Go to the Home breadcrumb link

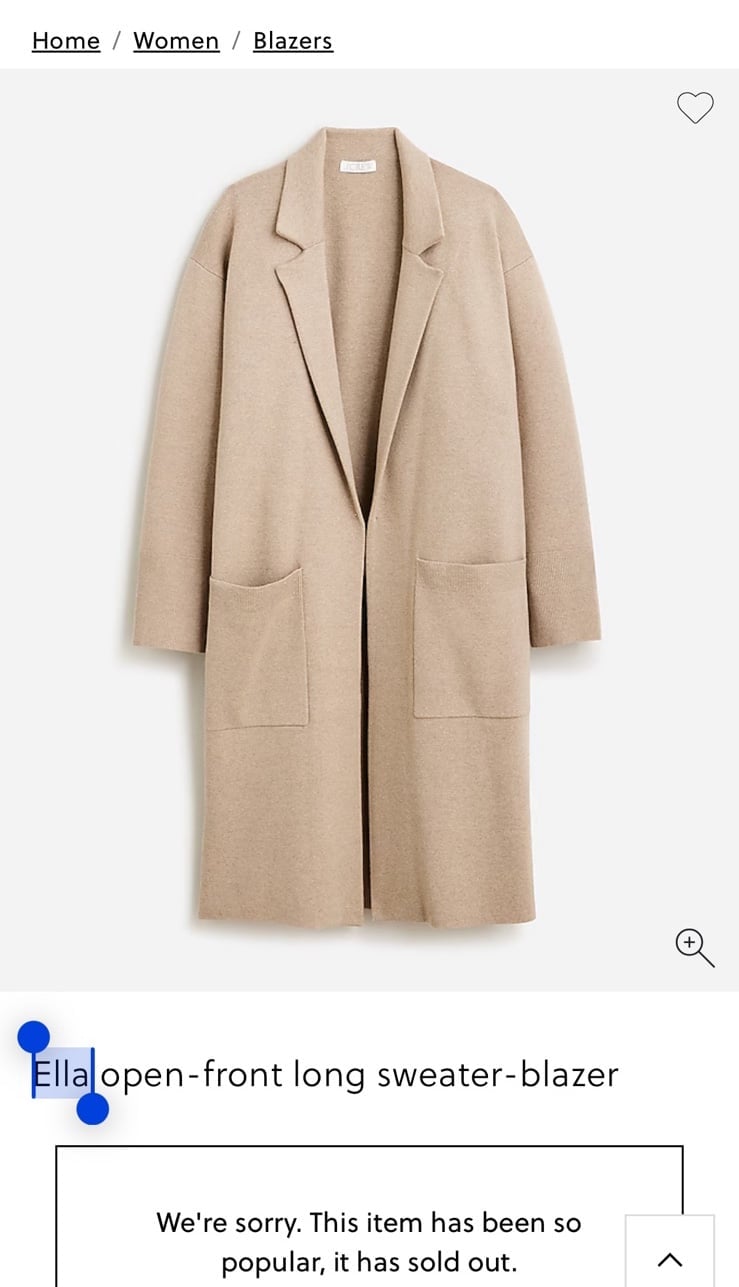pos(66,41)
